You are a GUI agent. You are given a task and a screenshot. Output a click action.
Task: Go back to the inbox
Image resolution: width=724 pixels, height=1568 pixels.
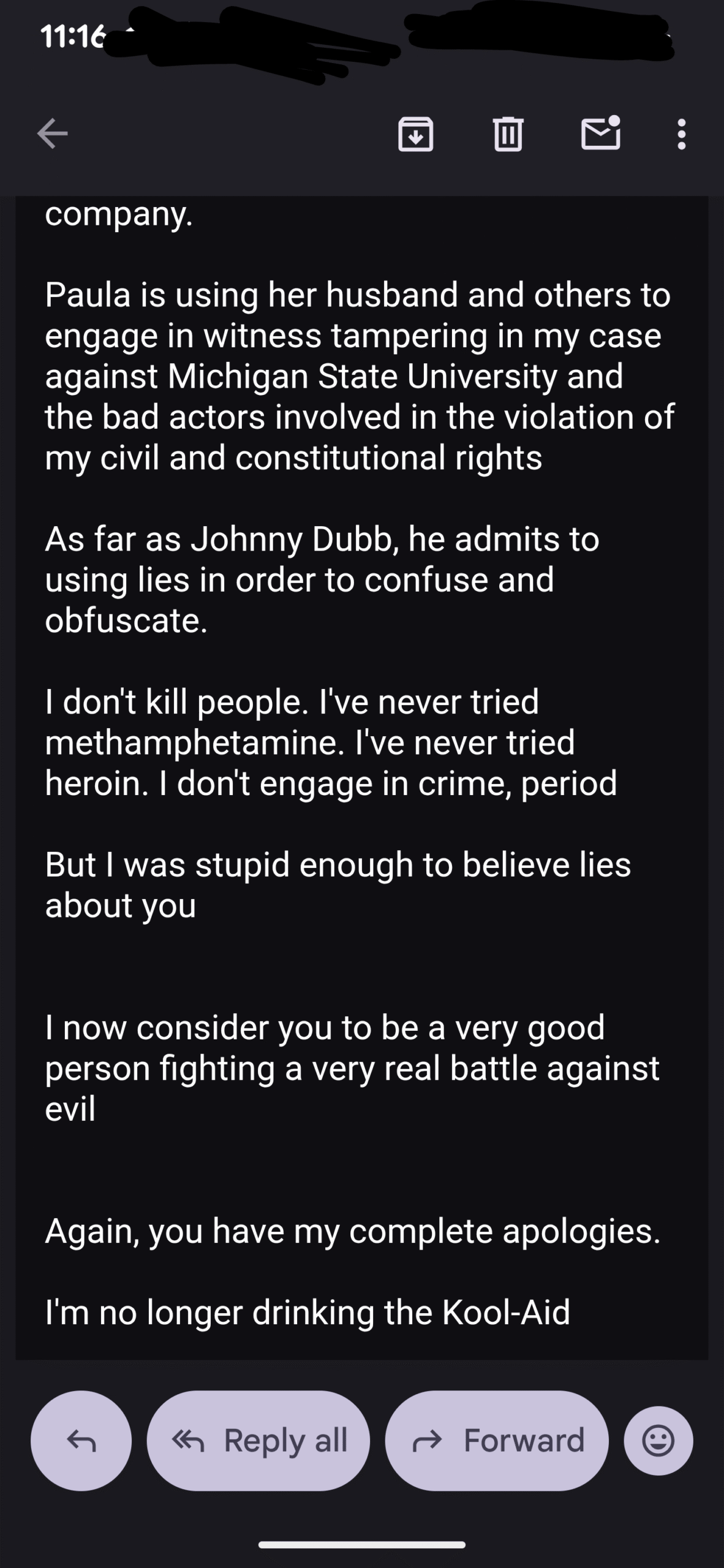click(x=53, y=134)
